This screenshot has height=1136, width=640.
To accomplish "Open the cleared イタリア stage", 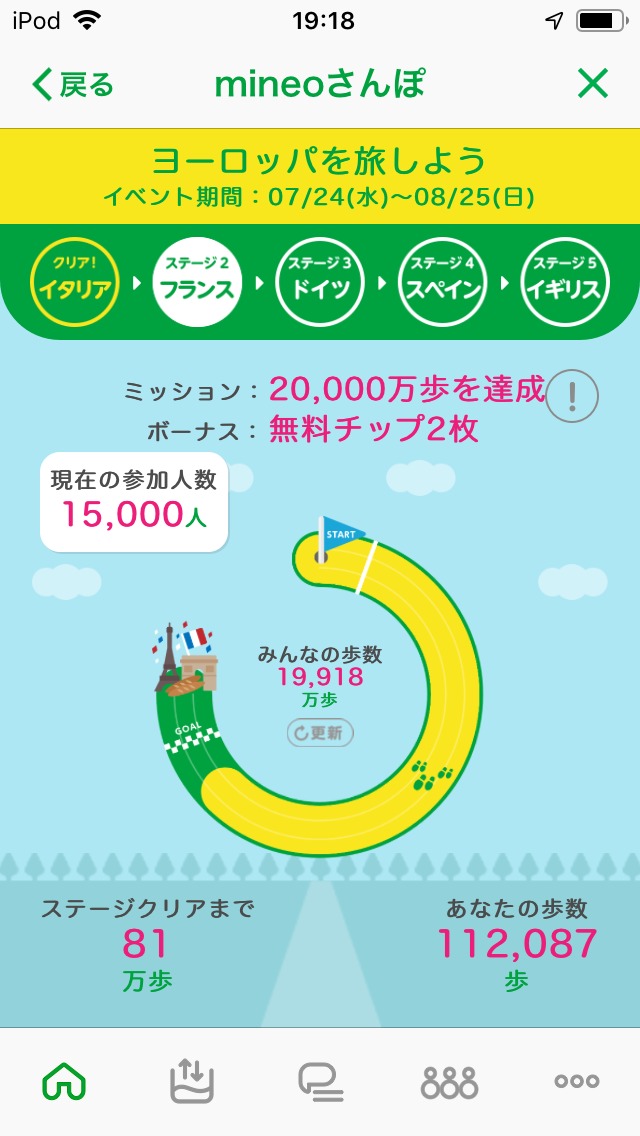I will coord(74,282).
